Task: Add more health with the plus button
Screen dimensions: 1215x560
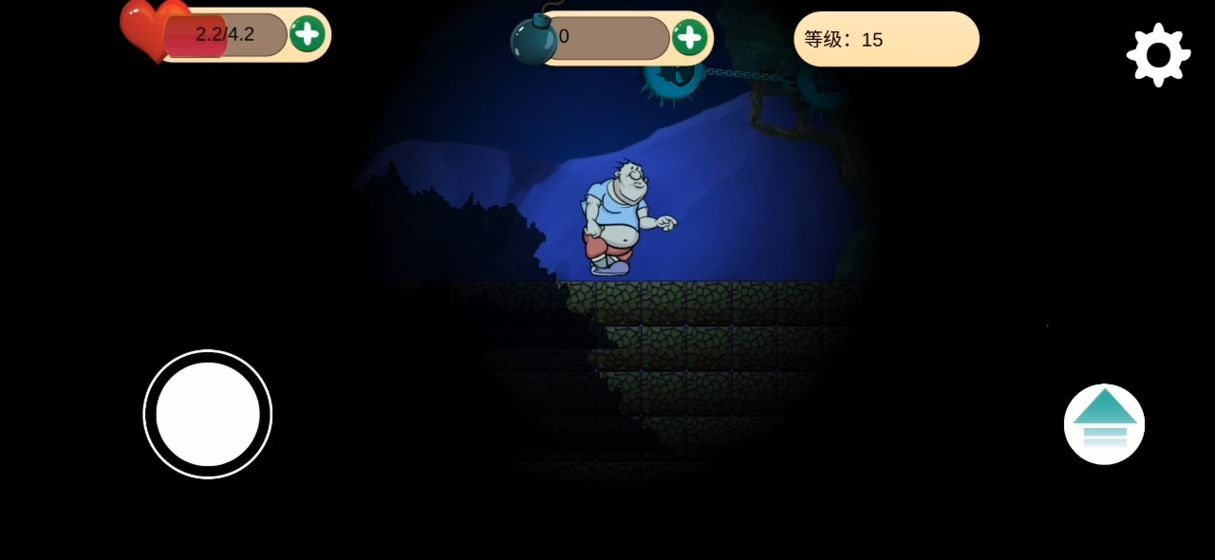Action: 307,34
